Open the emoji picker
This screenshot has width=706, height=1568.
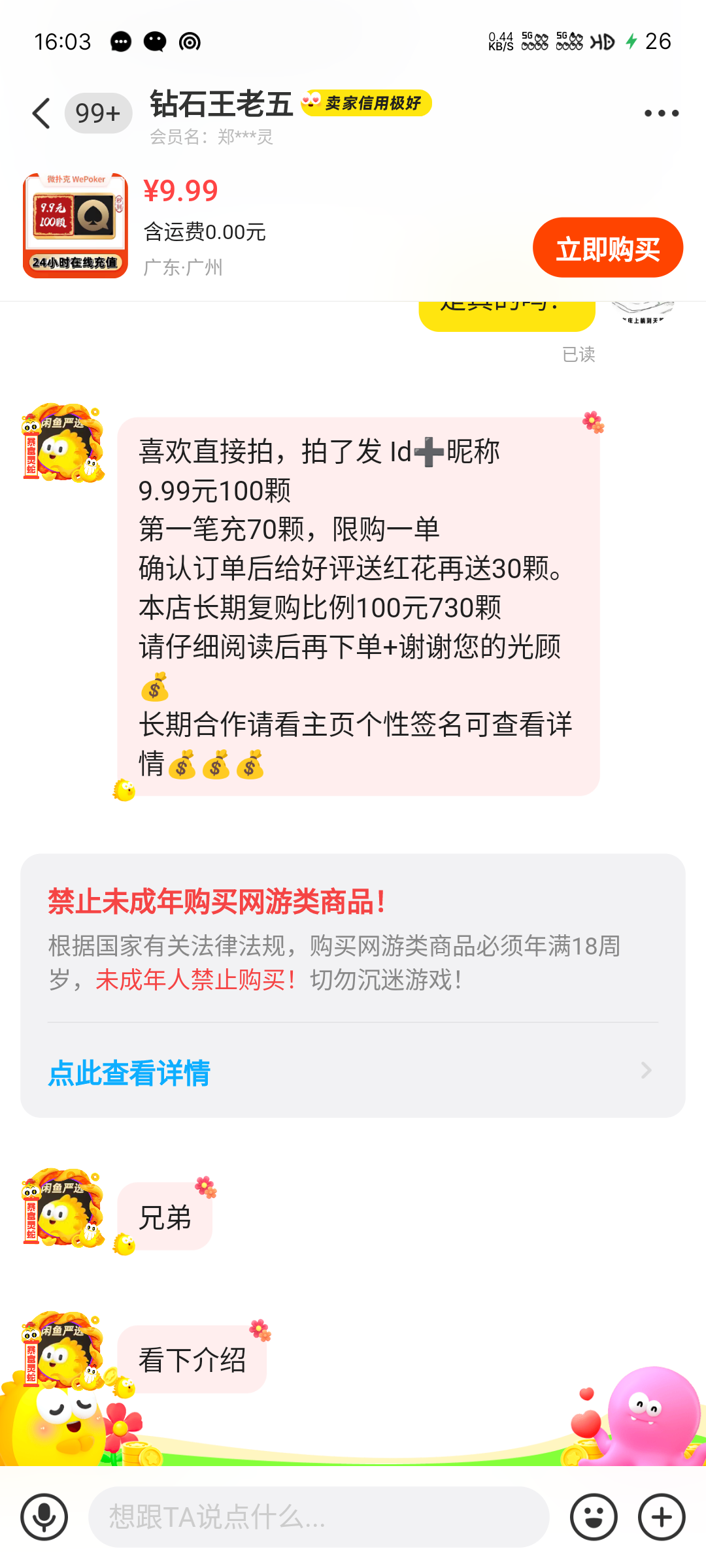click(594, 1516)
